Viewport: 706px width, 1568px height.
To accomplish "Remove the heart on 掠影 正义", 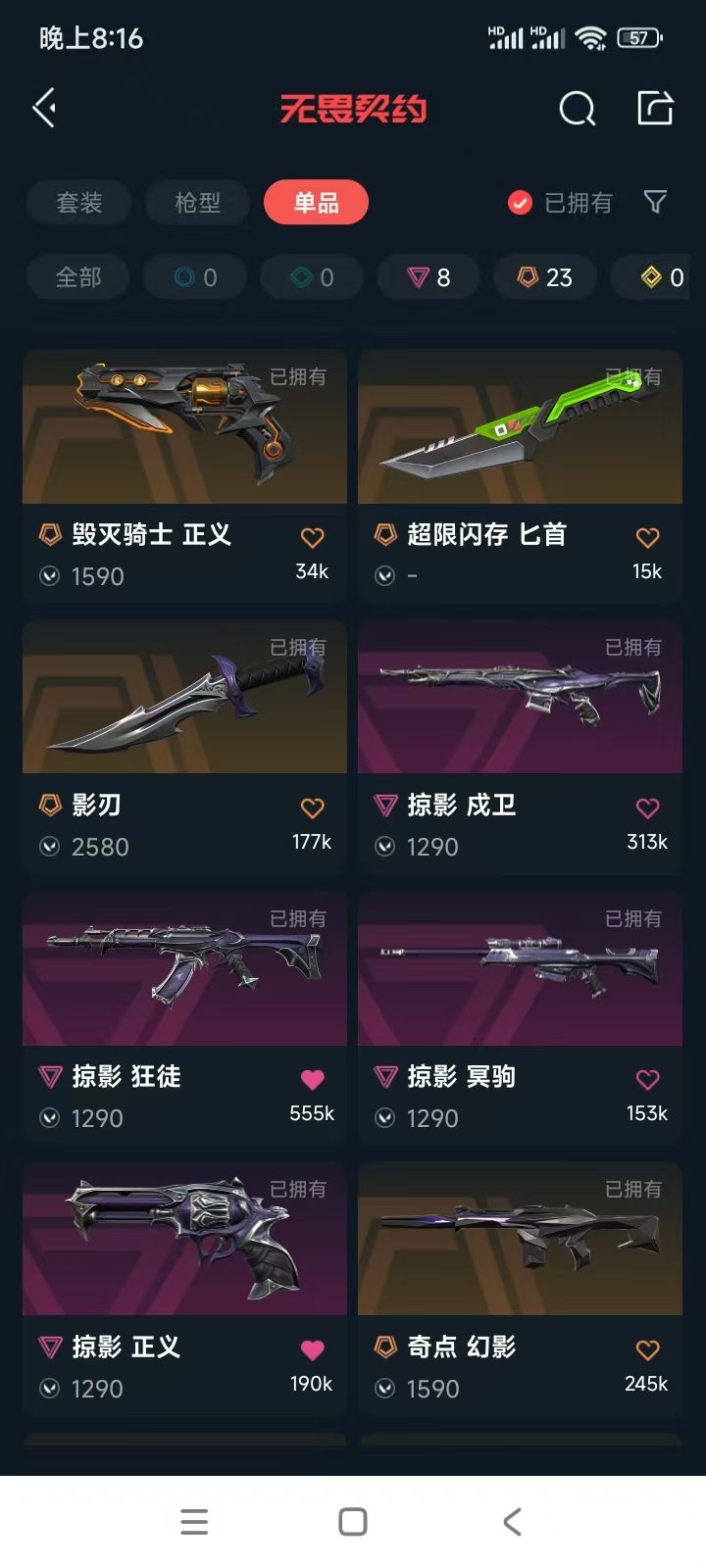I will point(312,1349).
